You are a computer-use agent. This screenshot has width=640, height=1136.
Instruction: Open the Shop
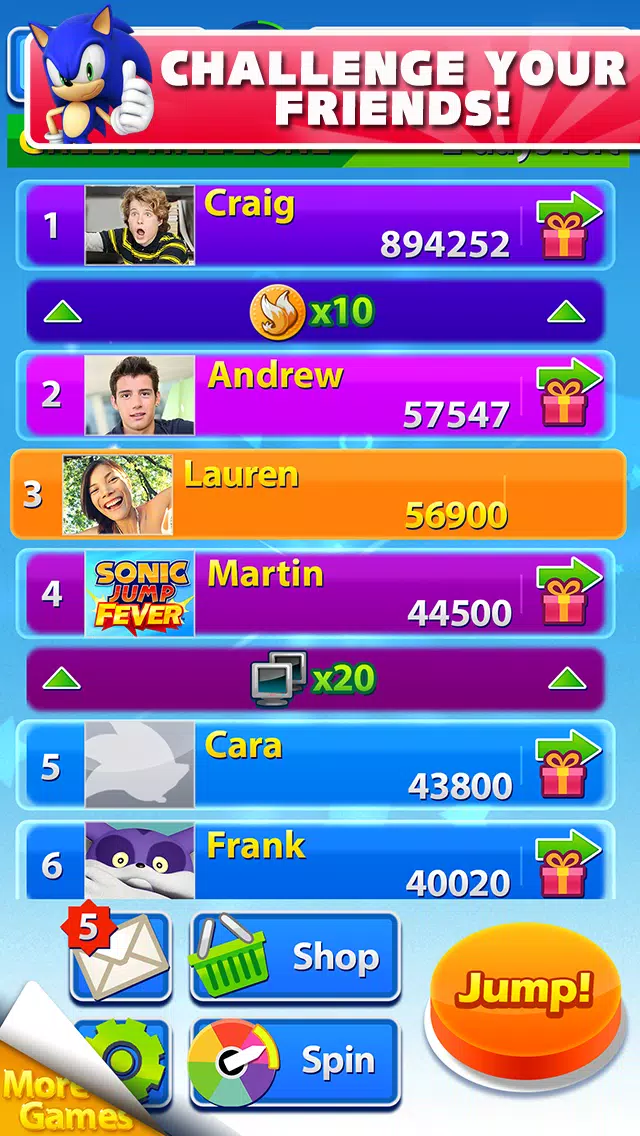tap(295, 958)
